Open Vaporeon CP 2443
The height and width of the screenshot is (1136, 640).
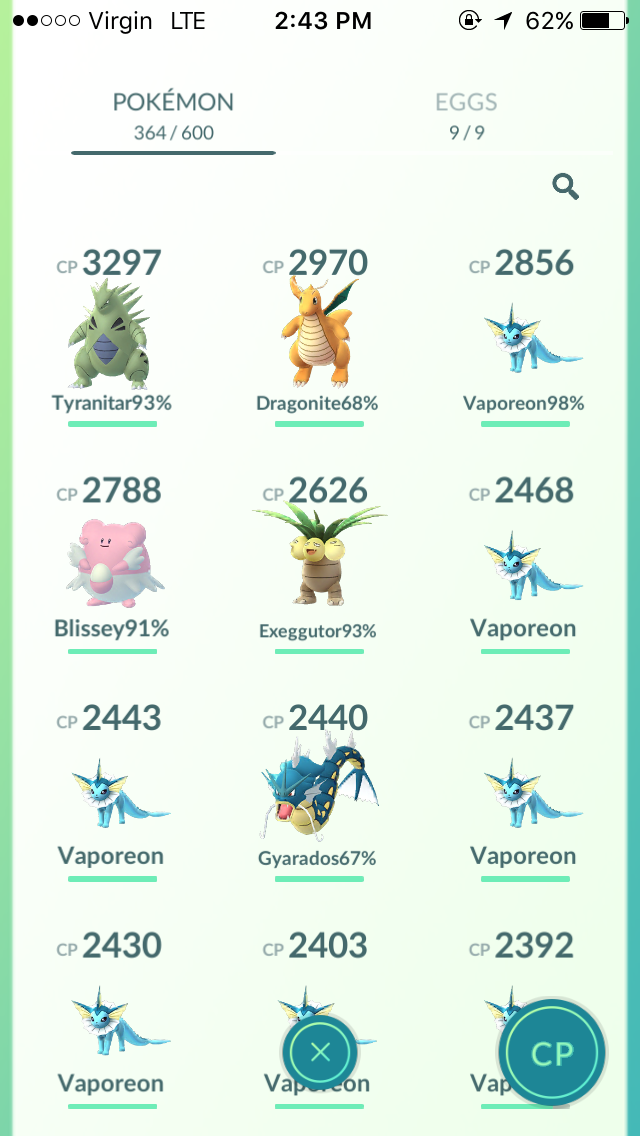[x=112, y=790]
